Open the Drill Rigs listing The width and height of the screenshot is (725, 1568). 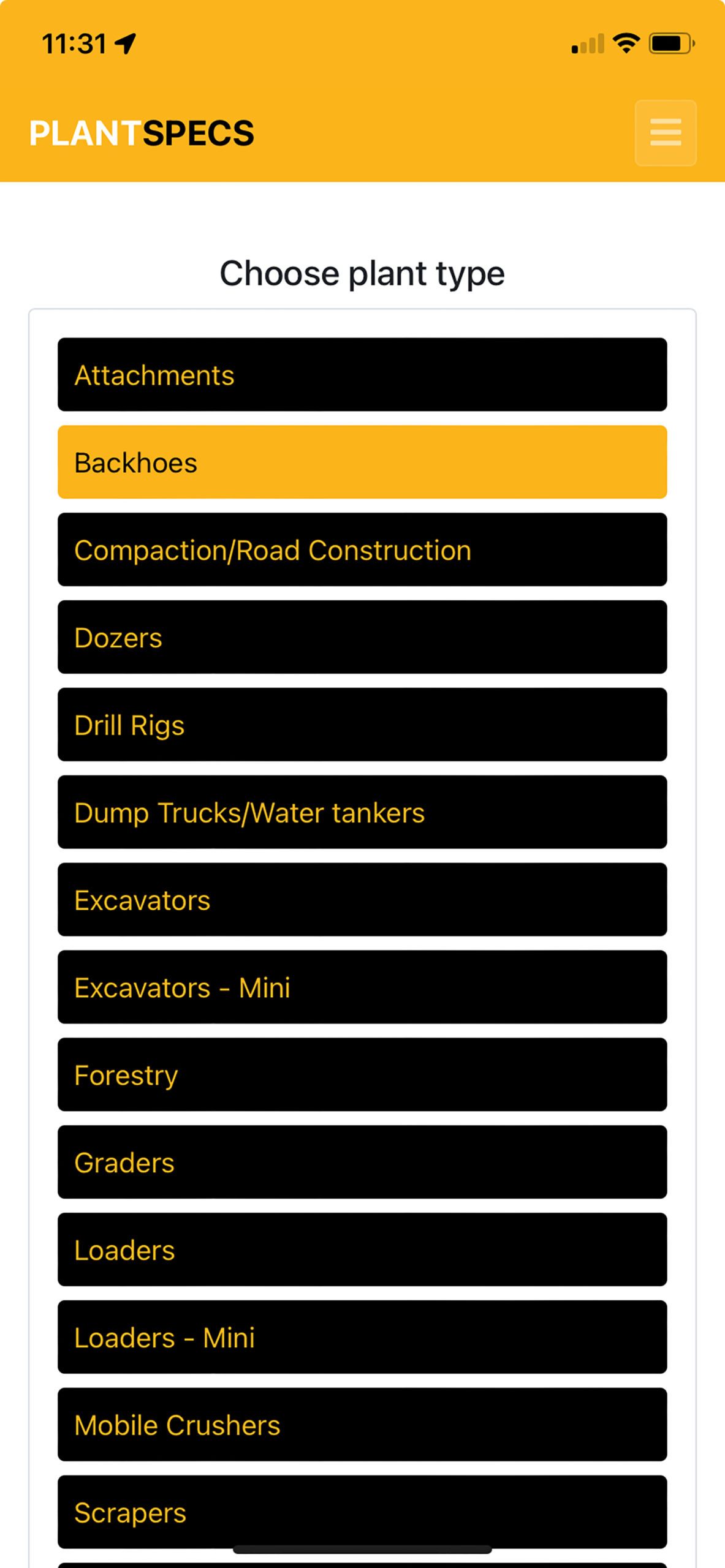click(x=362, y=725)
